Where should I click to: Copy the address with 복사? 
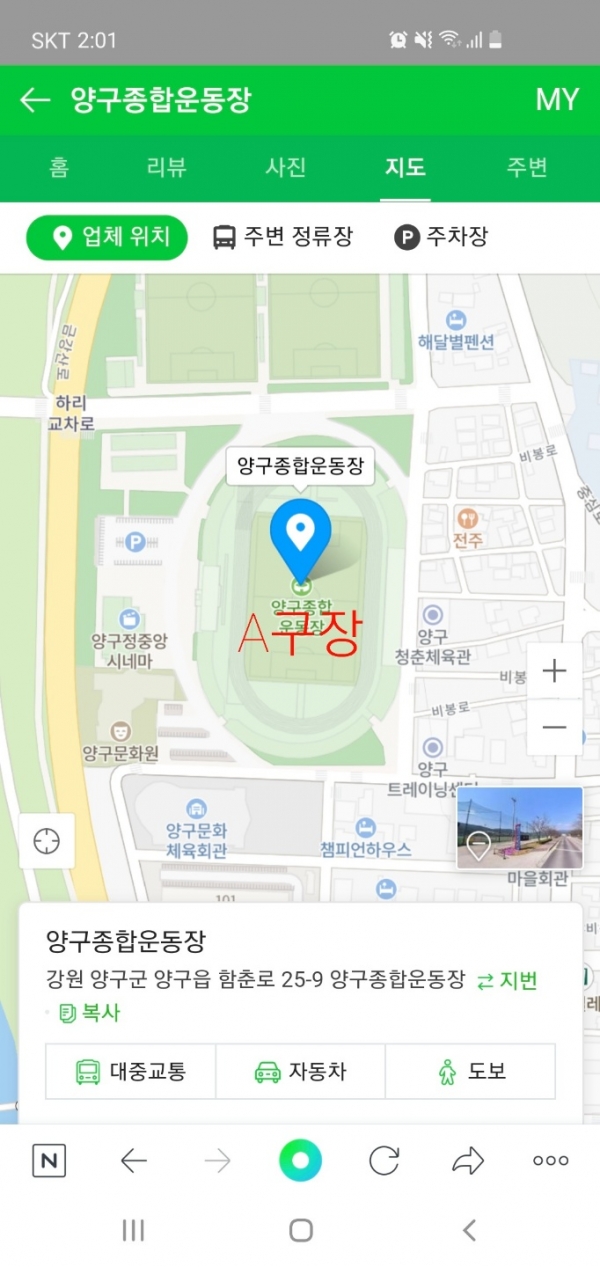pos(90,1013)
